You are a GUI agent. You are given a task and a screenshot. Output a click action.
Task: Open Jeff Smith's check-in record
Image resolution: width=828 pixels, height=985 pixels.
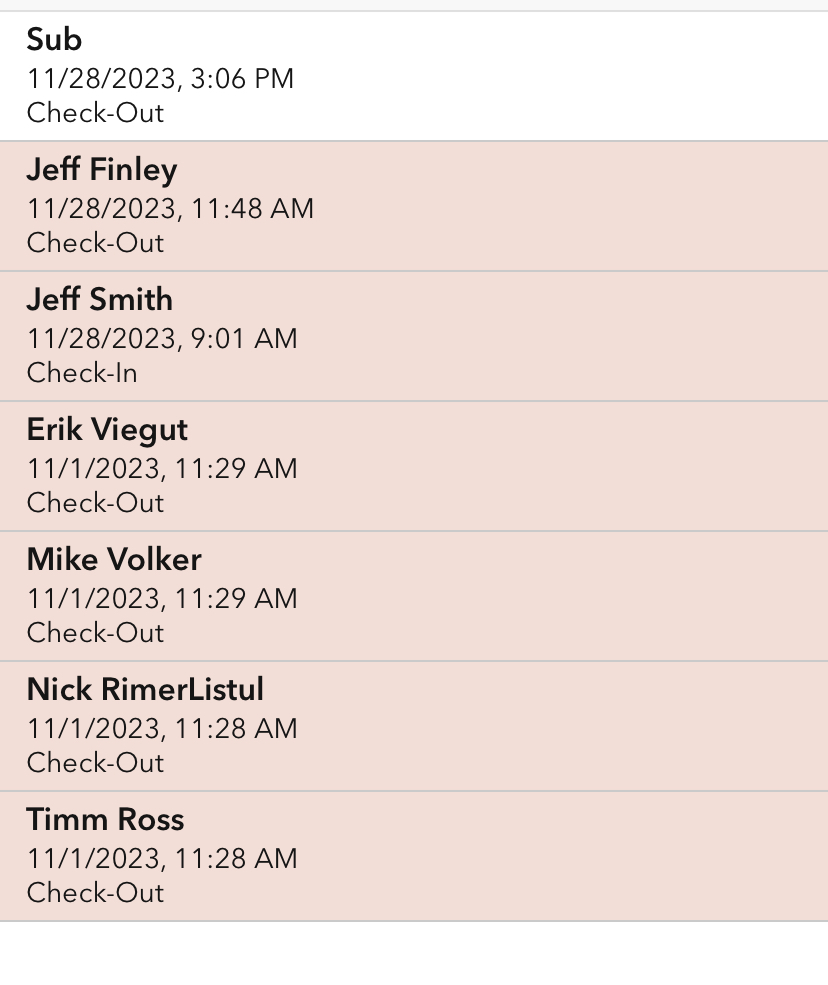[x=414, y=337]
